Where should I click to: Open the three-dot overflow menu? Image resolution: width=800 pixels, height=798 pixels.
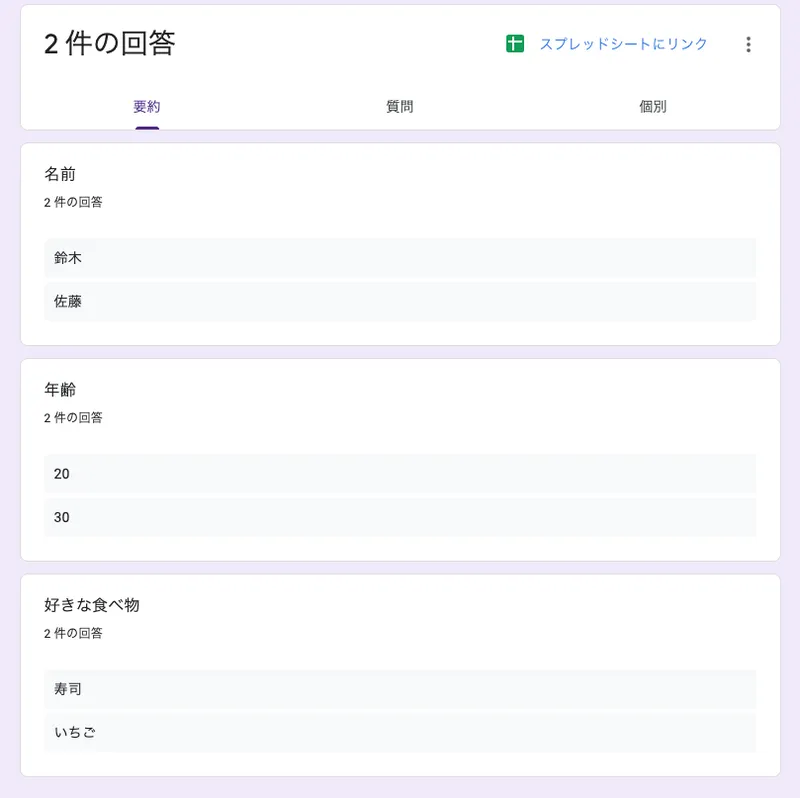748,45
